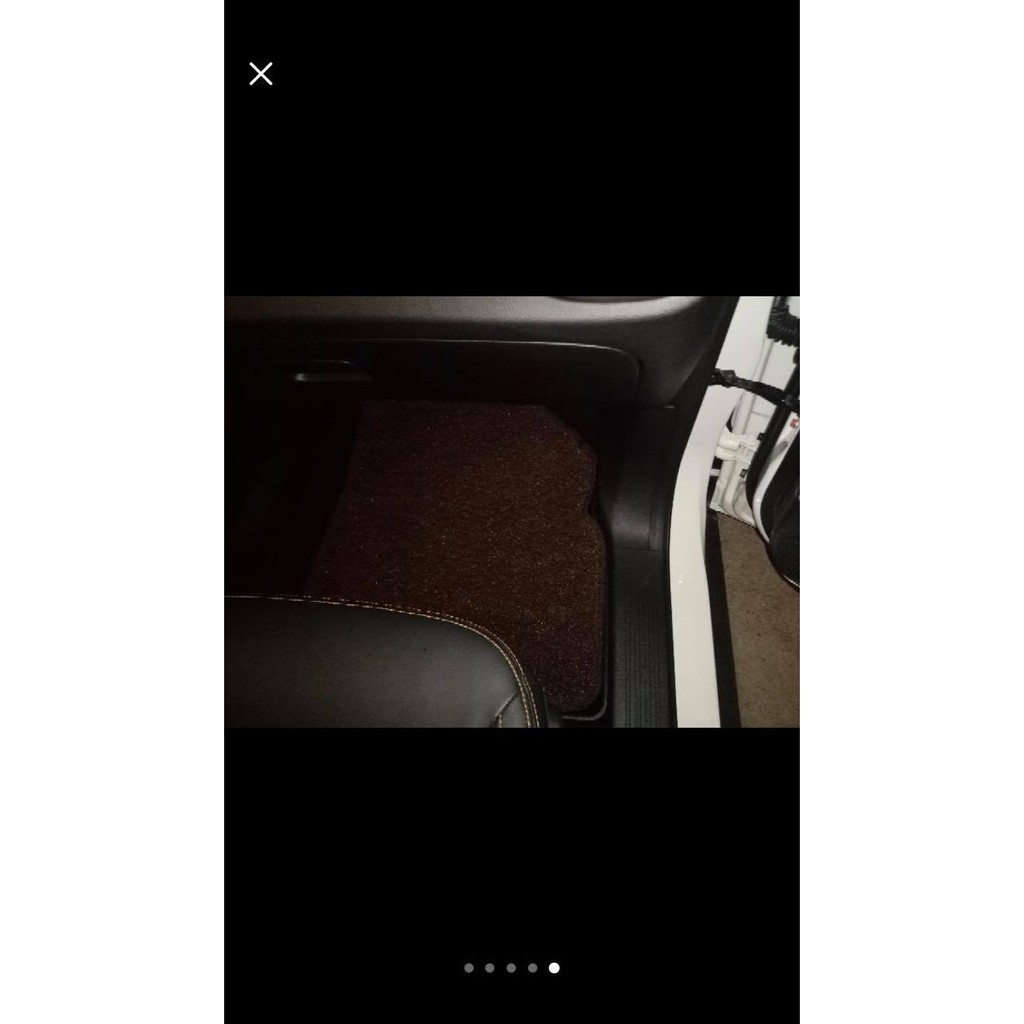Jump to the first photo dot

pyautogui.click(x=469, y=968)
